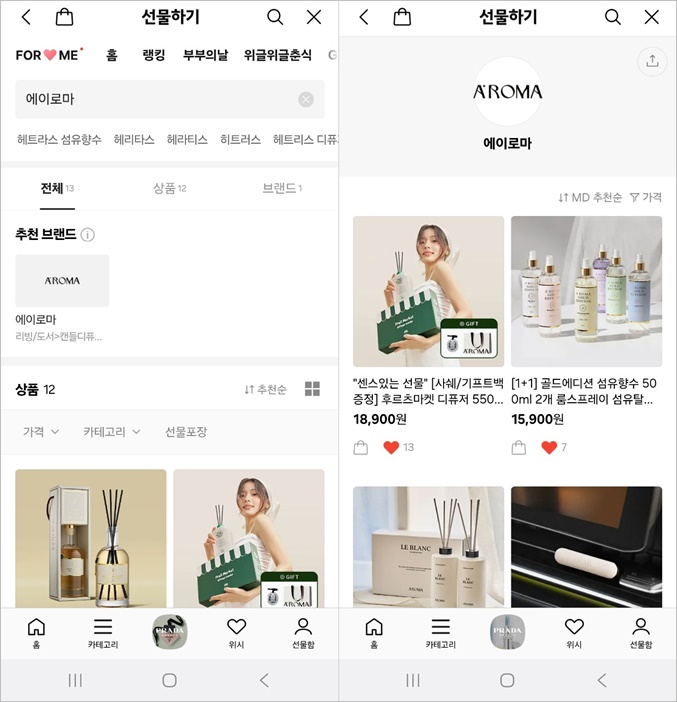Open the 후르츠마켓 디퓨저 18,900원 product
The width and height of the screenshot is (677, 702).
tap(428, 292)
